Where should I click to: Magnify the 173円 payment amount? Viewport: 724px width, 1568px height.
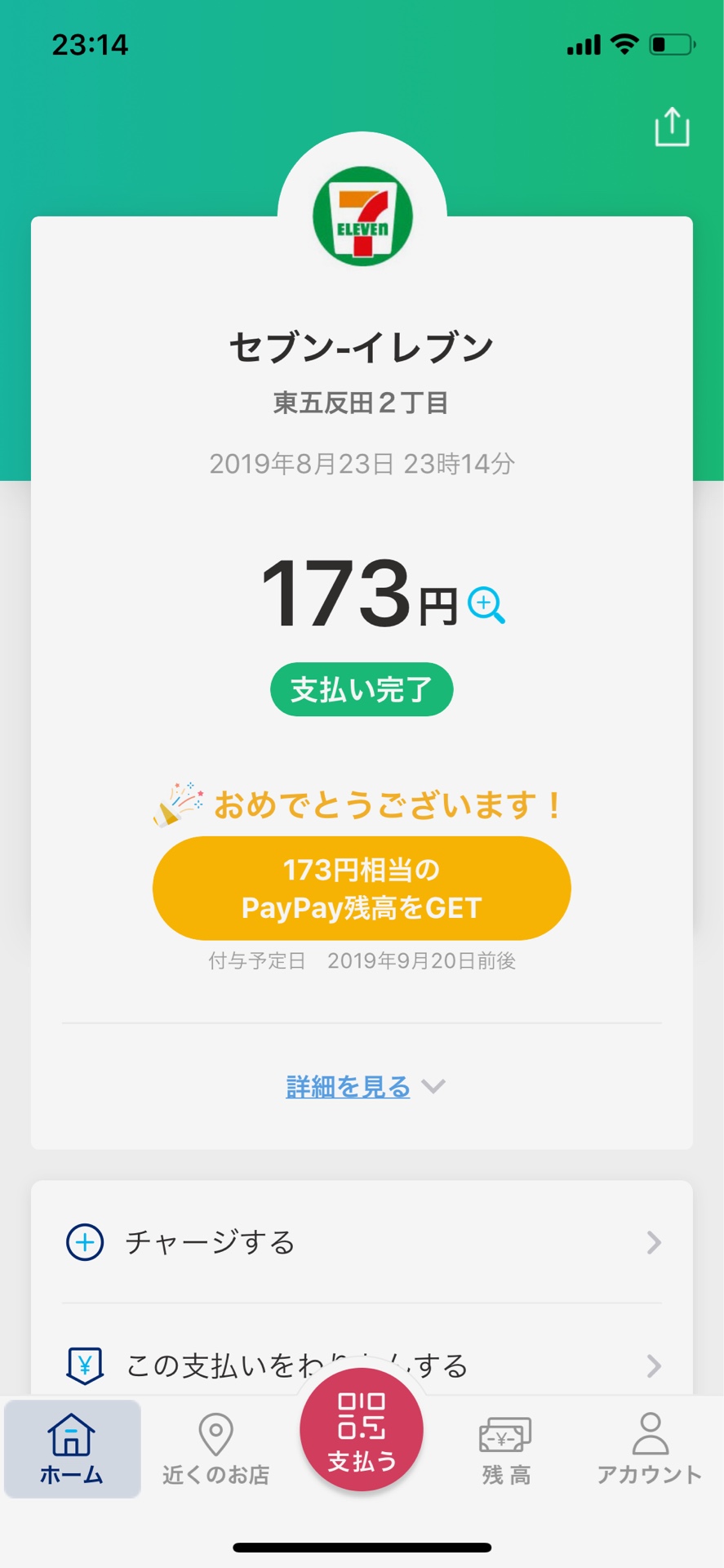pyautogui.click(x=486, y=605)
